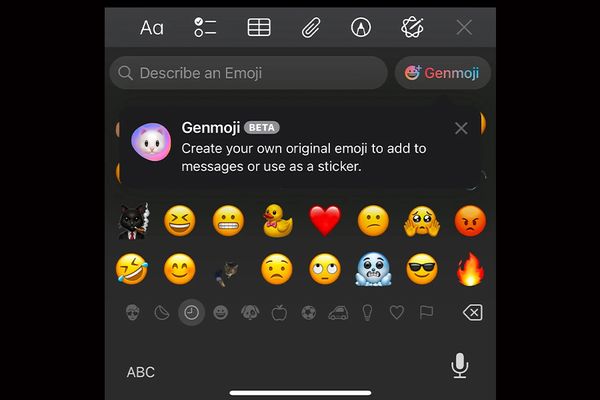
Task: Tap the Describe an Emoji search field
Action: click(248, 73)
